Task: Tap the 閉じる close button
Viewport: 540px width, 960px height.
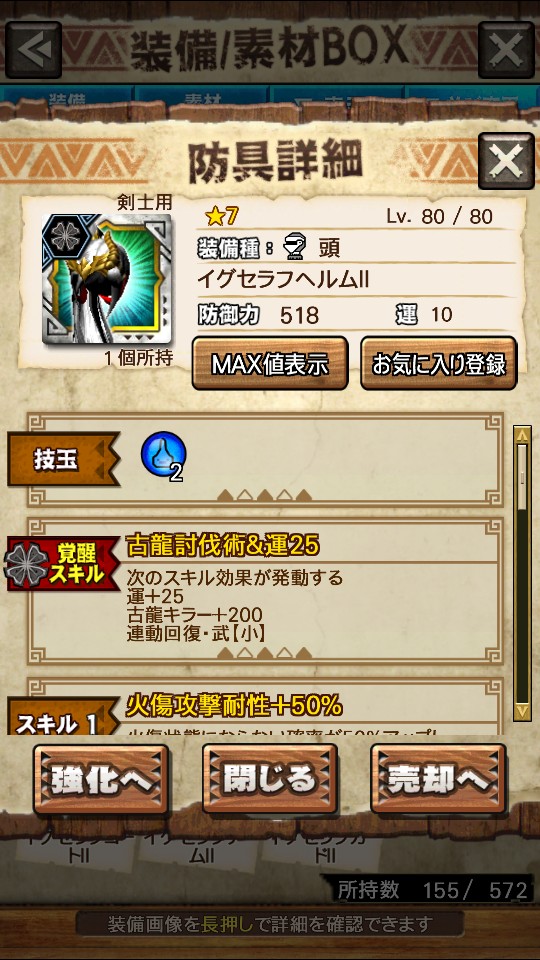Action: 270,779
